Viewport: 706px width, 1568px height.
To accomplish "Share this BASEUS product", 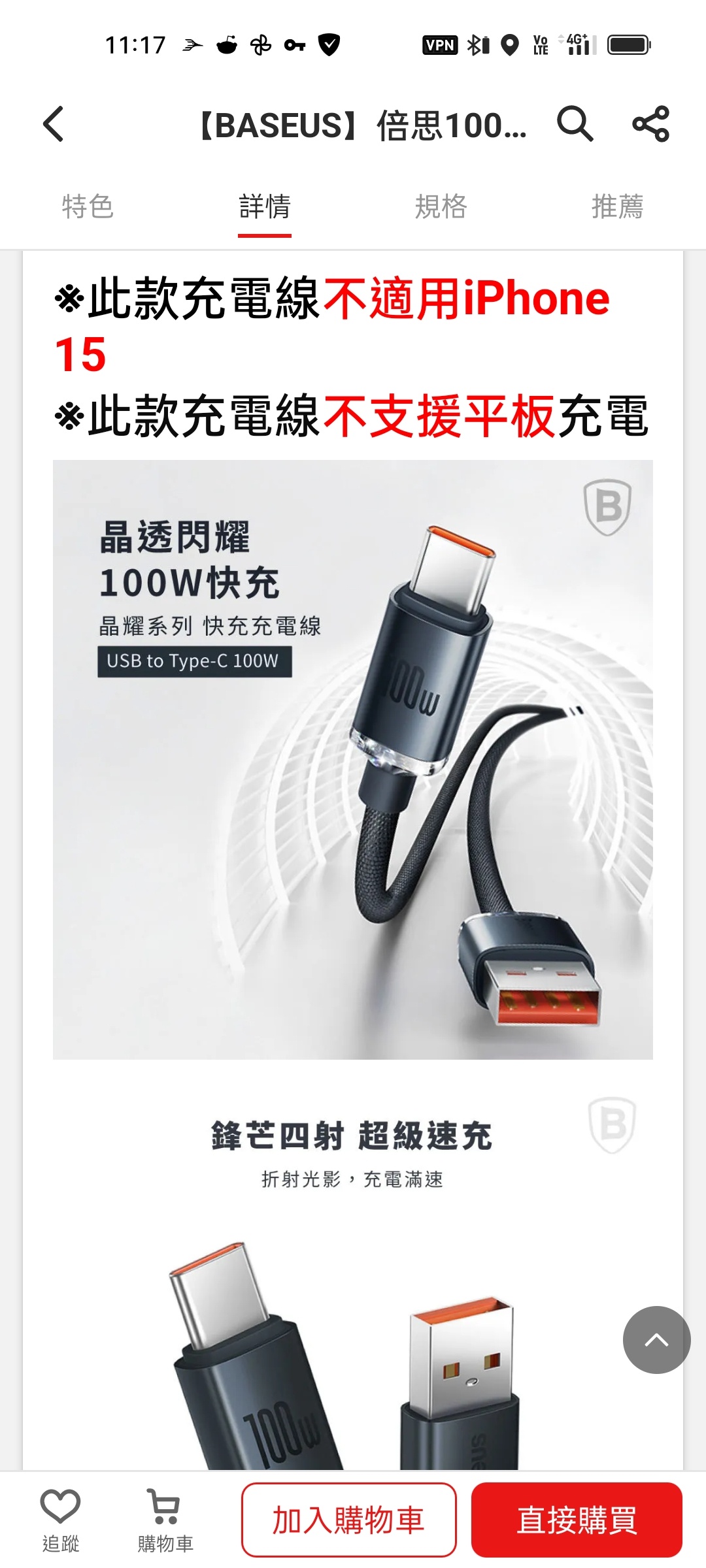I will pyautogui.click(x=650, y=124).
